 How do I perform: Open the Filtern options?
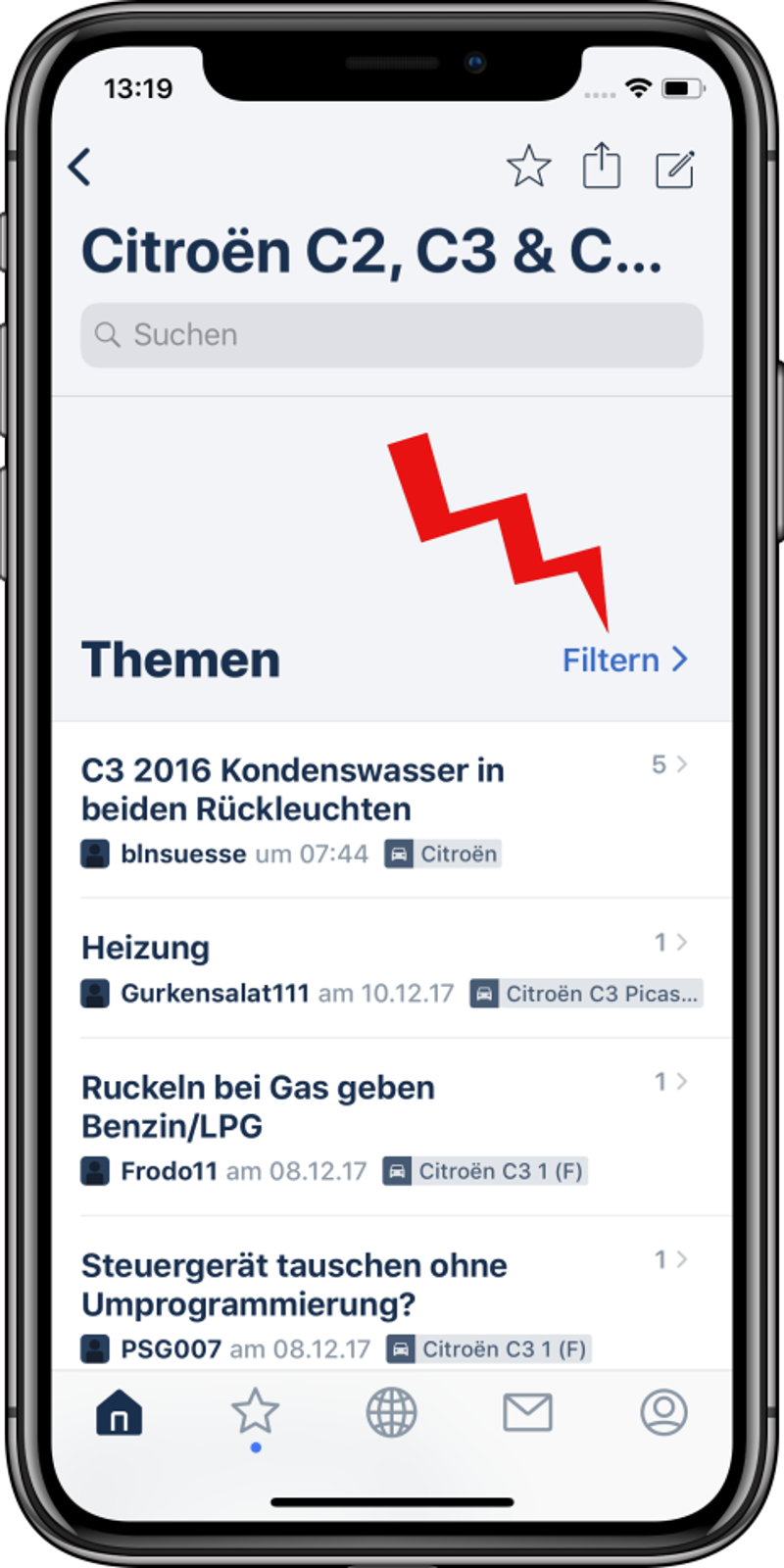pos(625,660)
